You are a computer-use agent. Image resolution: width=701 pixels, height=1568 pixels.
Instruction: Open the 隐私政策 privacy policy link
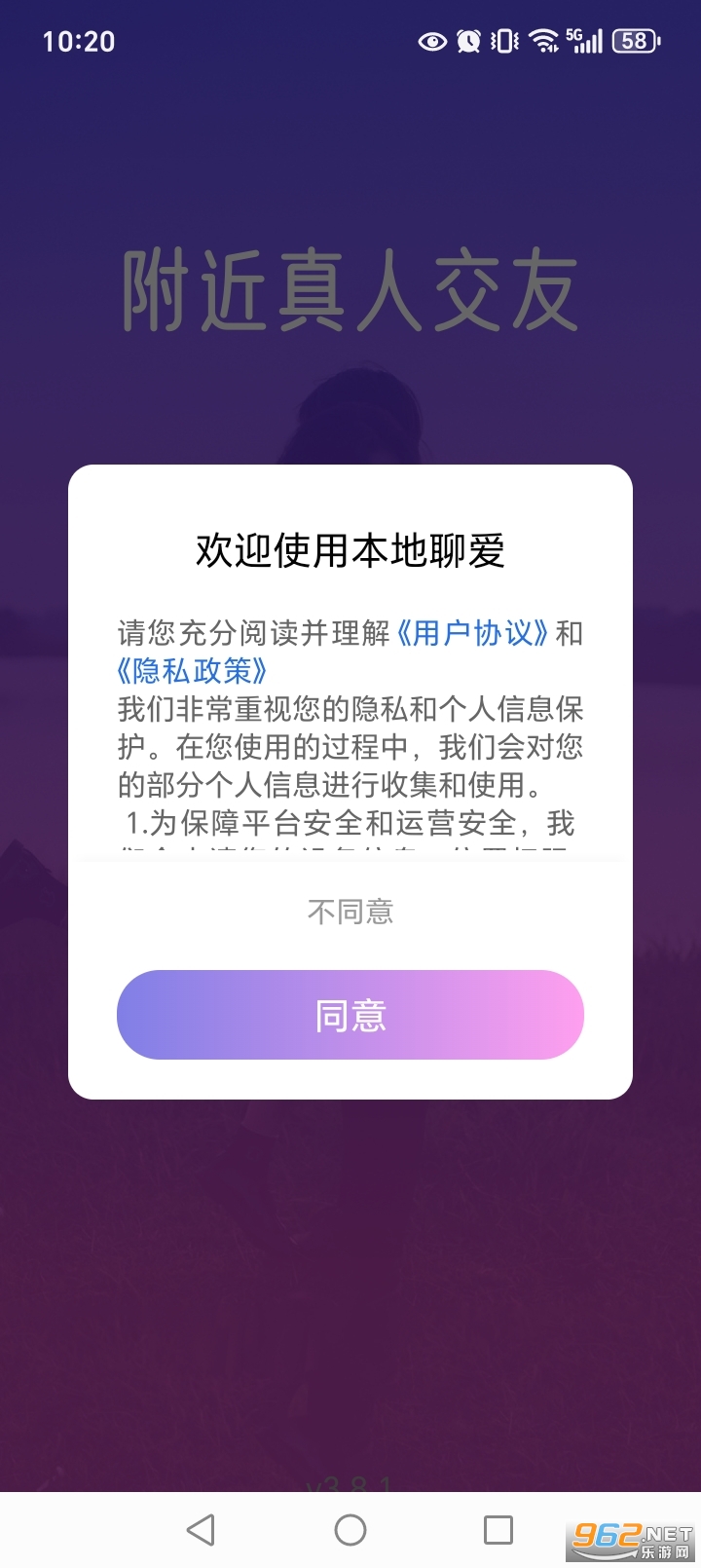192,672
